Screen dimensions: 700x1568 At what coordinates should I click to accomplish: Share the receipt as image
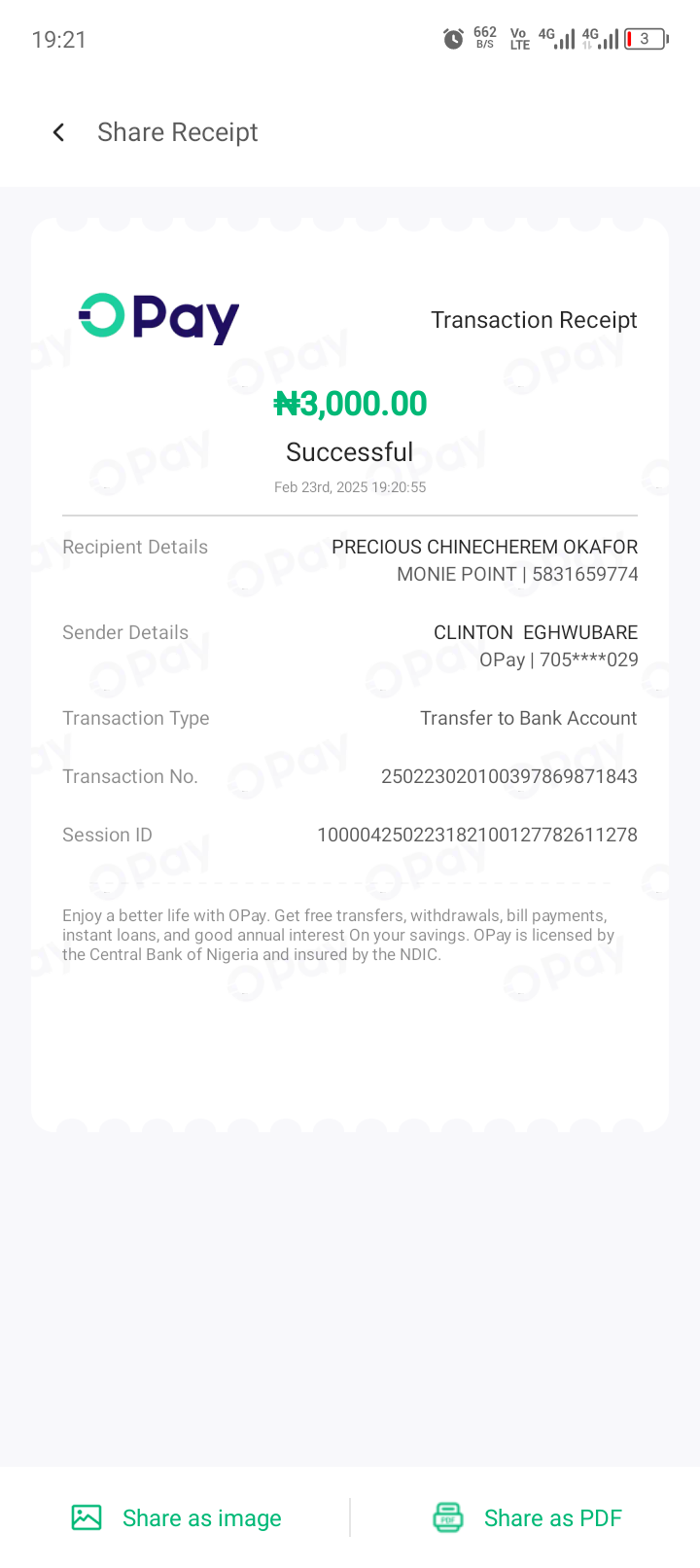point(177,1517)
